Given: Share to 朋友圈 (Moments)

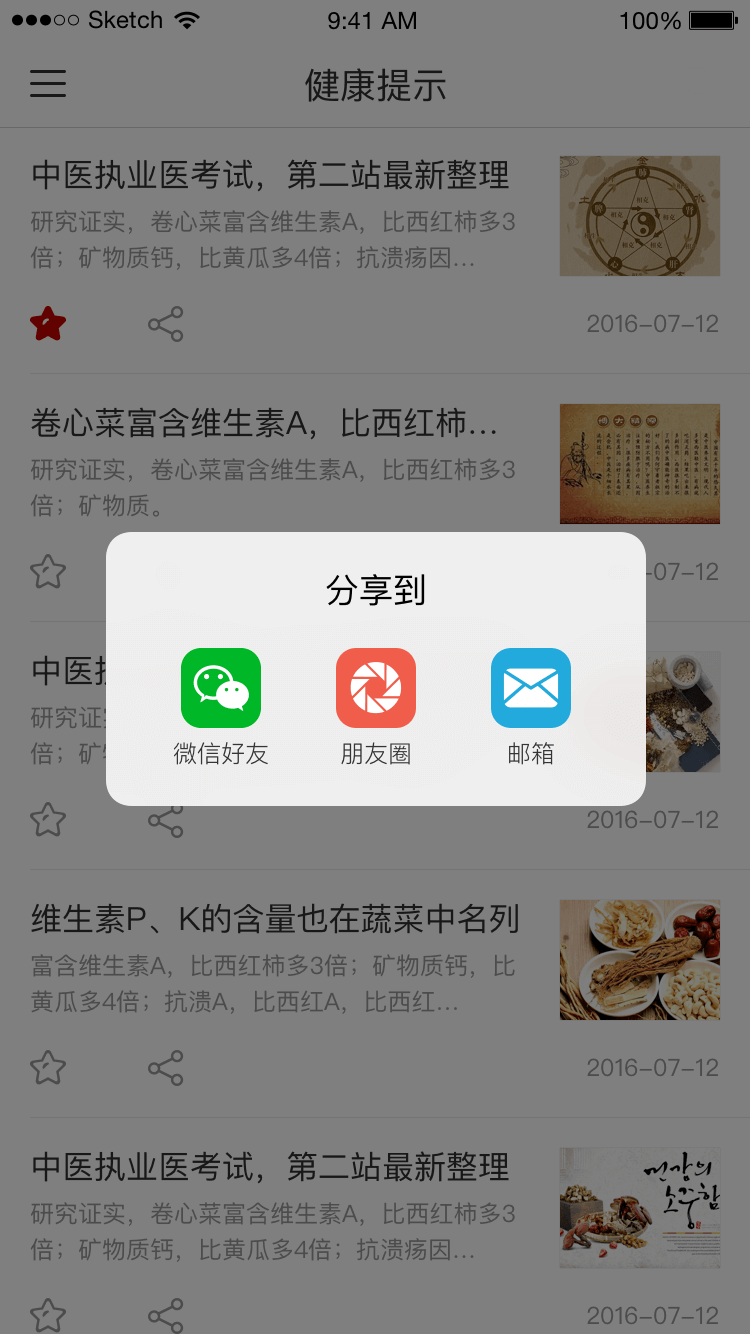Looking at the screenshot, I should [x=376, y=688].
